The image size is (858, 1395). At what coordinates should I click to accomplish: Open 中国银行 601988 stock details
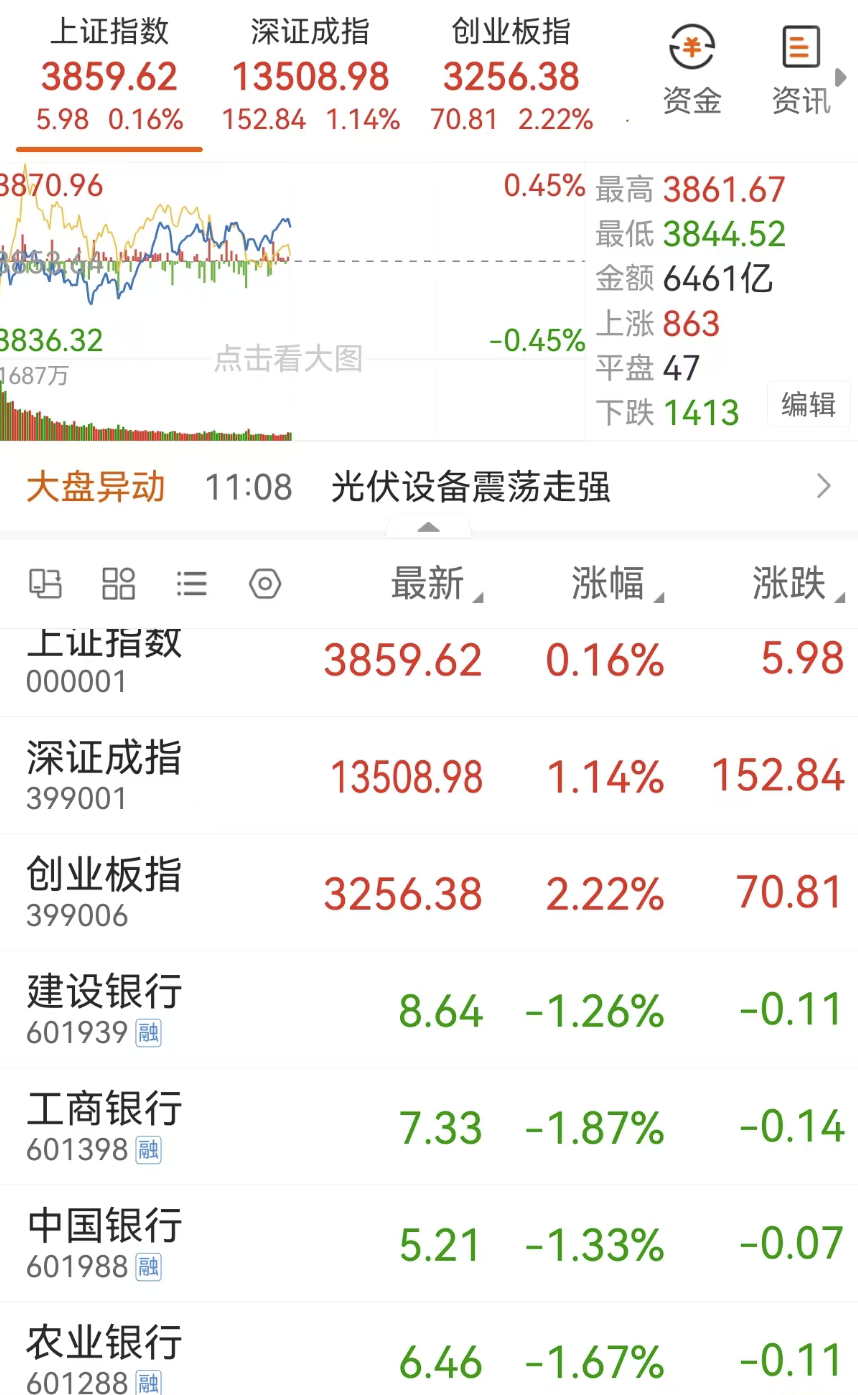point(429,1244)
